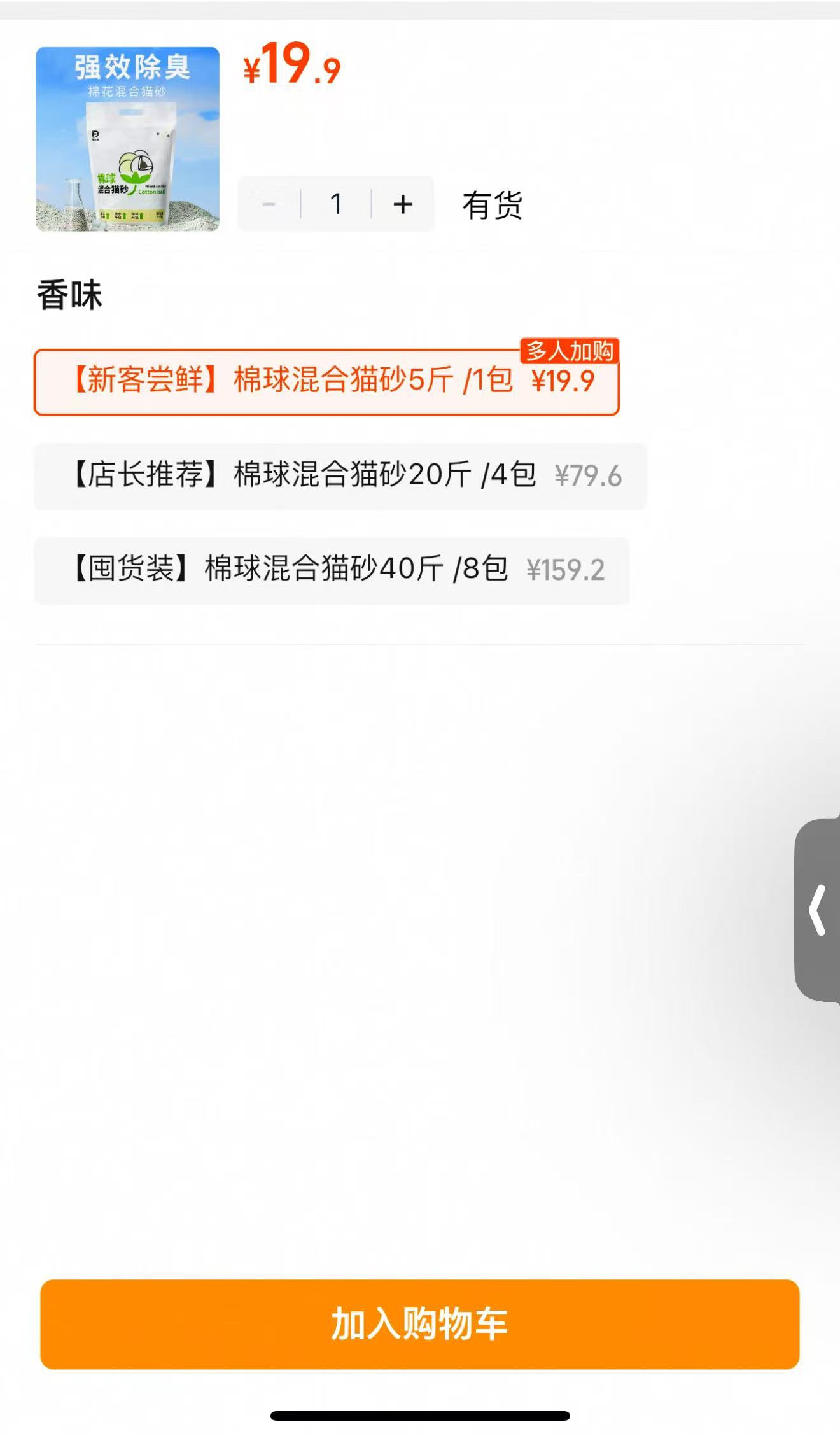Decrease quantity with the minus button
This screenshot has height=1436, width=840.
pos(269,204)
